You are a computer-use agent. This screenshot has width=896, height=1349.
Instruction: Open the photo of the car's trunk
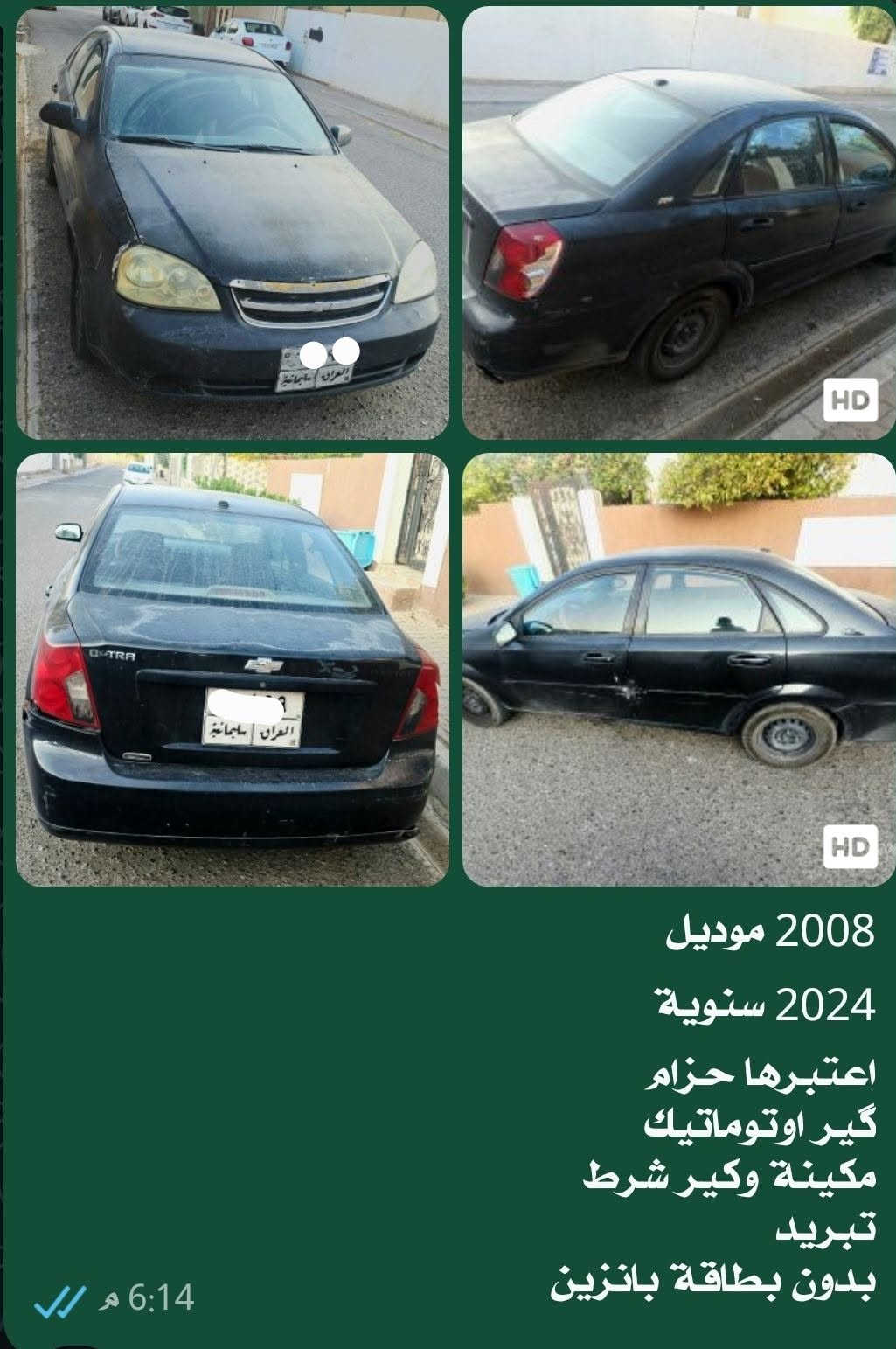coord(233,669)
